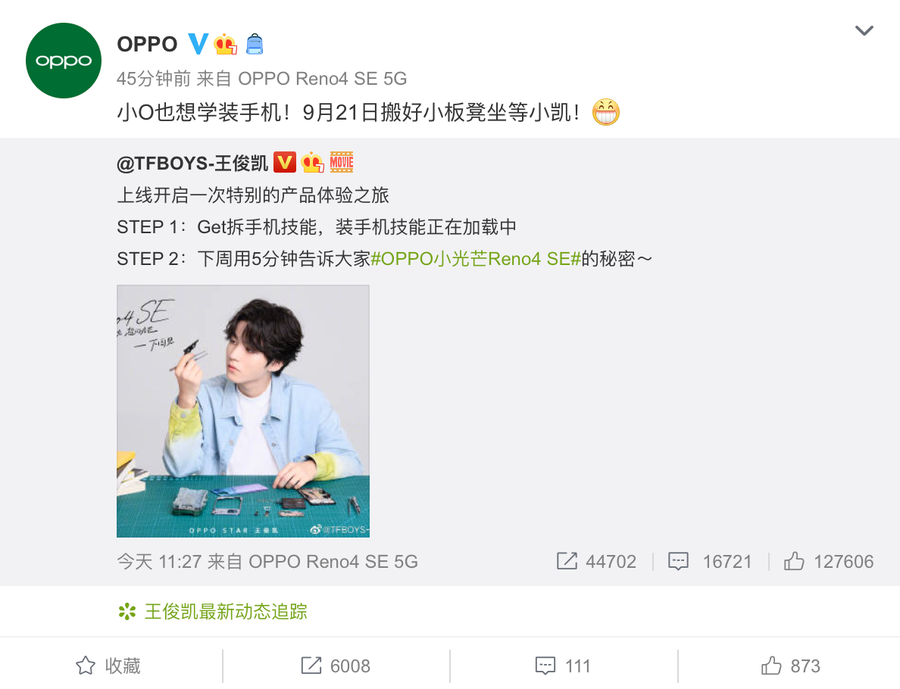The height and width of the screenshot is (689, 900).
Task: Open the 111 comments on OPPO's post
Action: point(563,666)
